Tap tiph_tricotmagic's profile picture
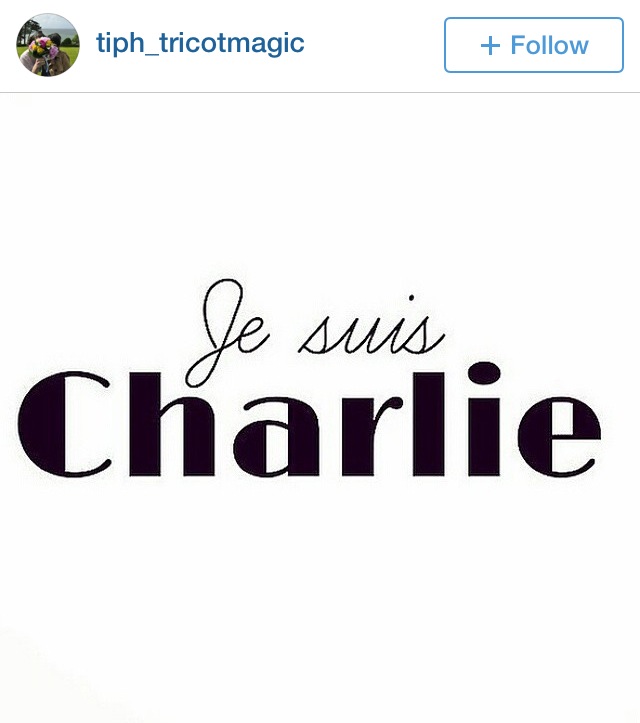The height and width of the screenshot is (723, 640). click(x=48, y=45)
